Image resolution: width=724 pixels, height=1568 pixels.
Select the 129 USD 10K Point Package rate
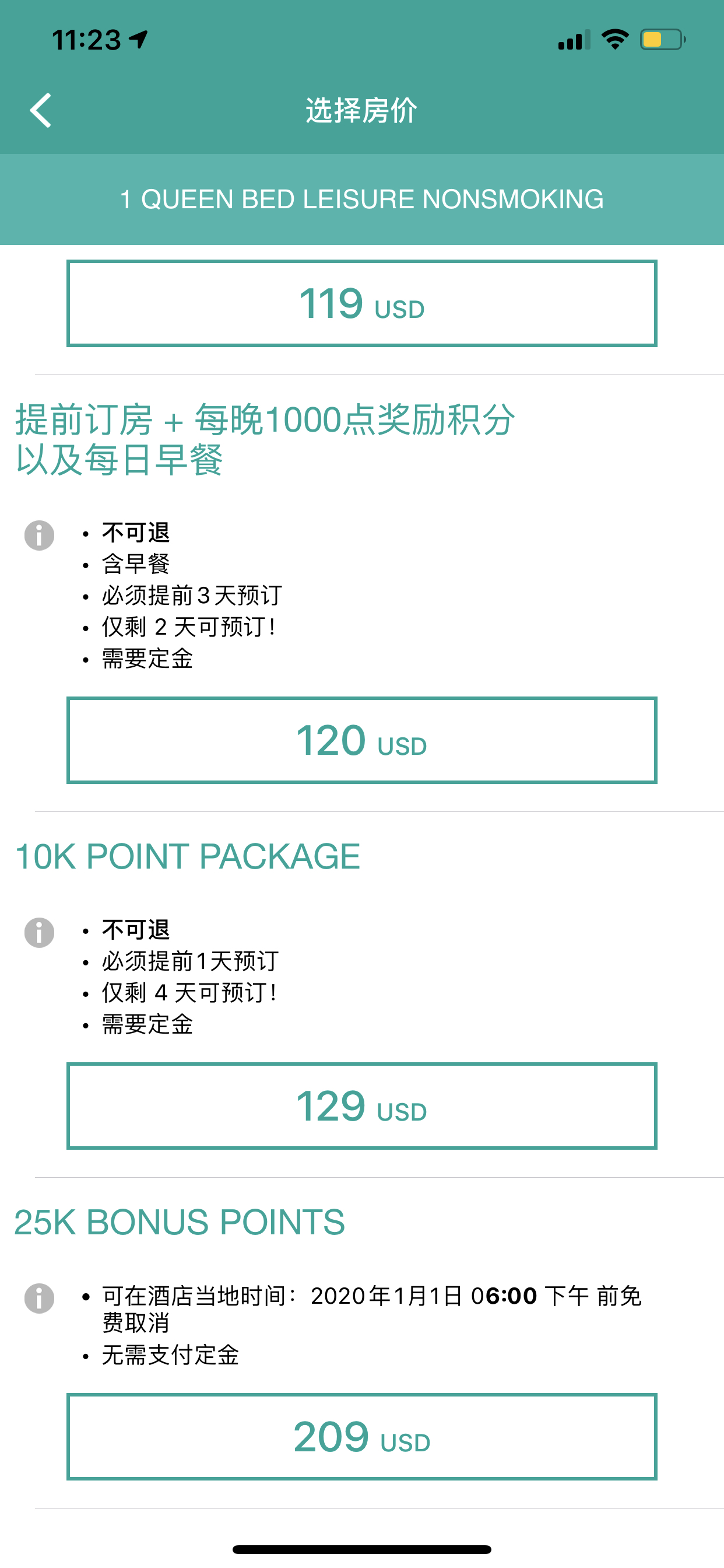(361, 1106)
